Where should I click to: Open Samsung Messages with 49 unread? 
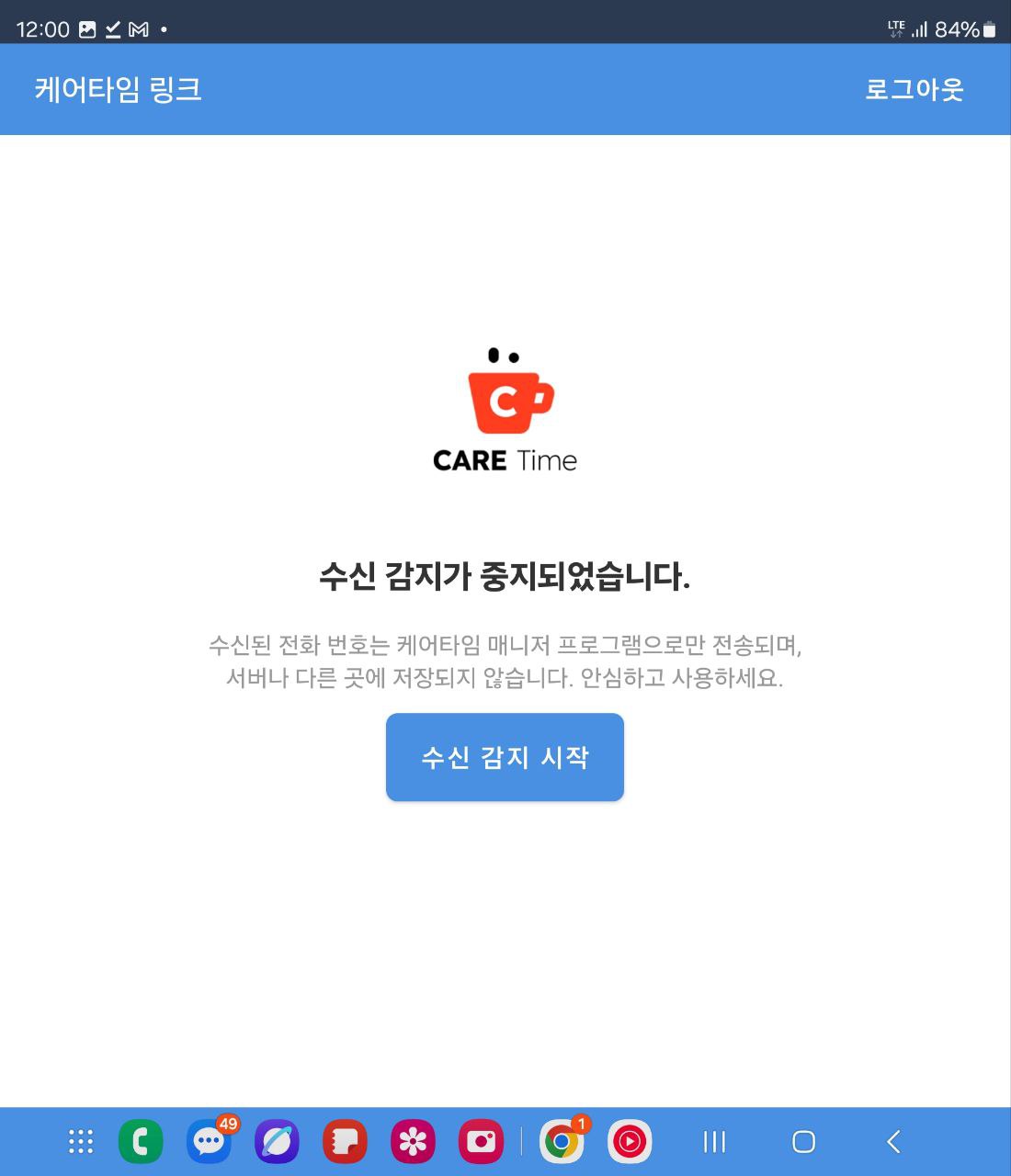tap(208, 1143)
